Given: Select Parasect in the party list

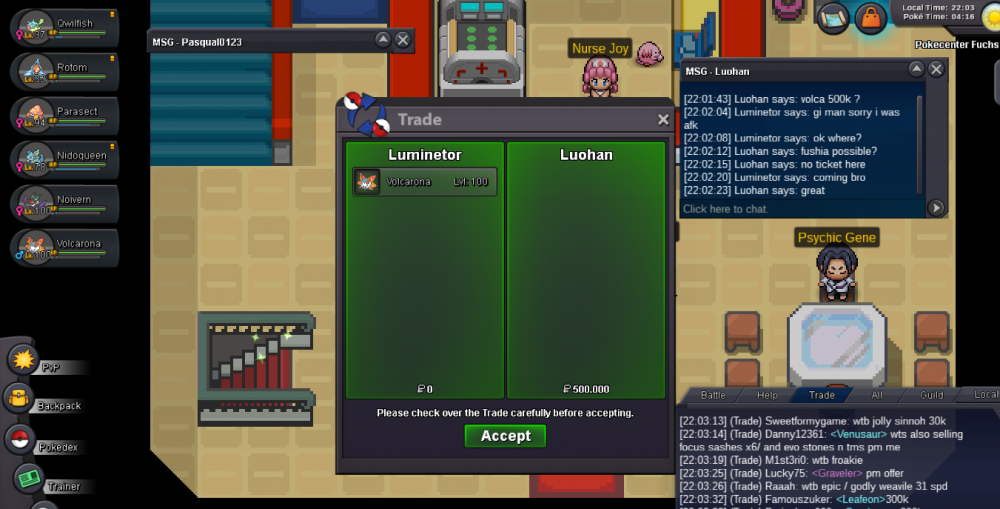Looking at the screenshot, I should point(65,114).
